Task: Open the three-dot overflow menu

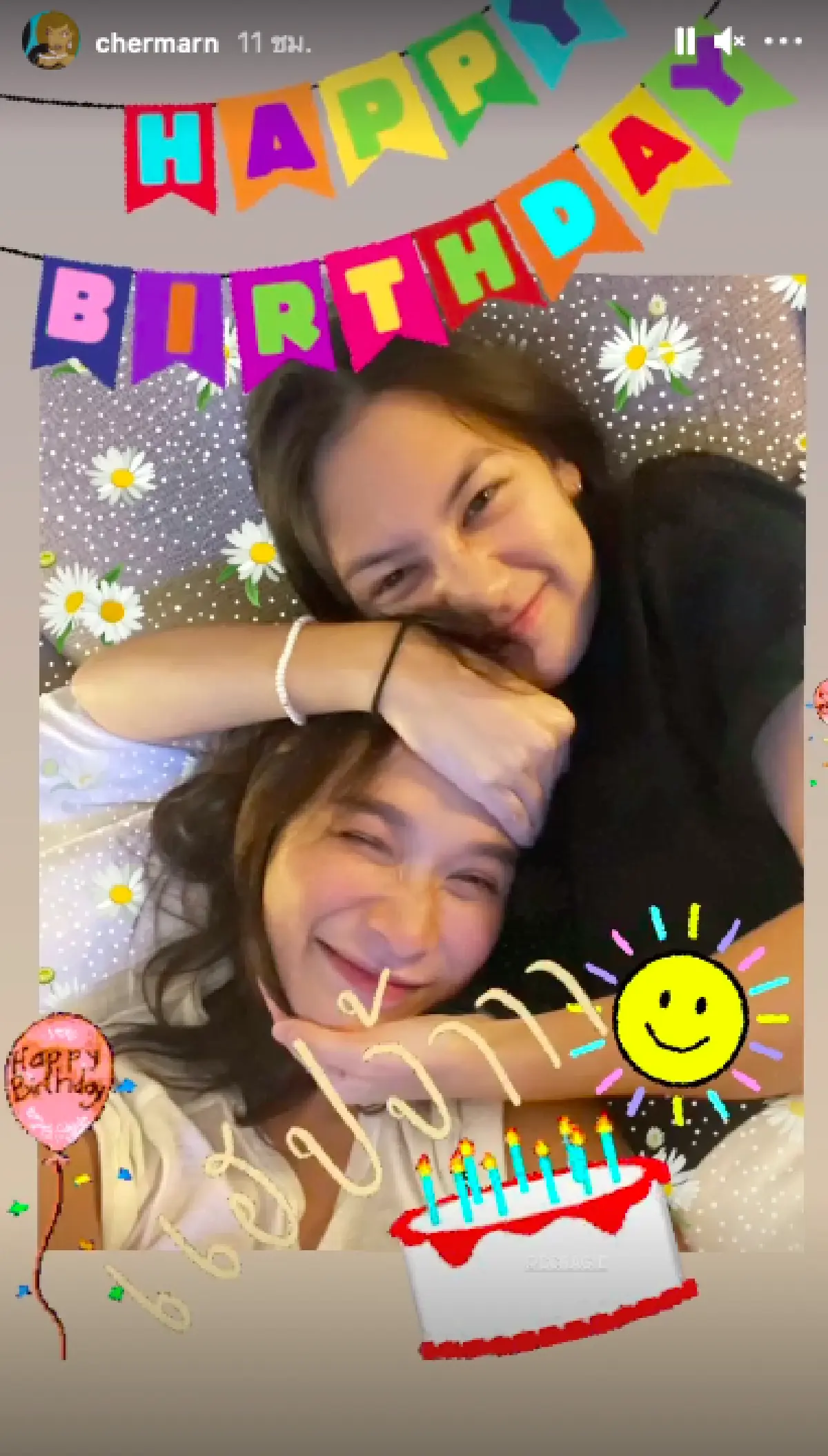Action: [x=784, y=42]
